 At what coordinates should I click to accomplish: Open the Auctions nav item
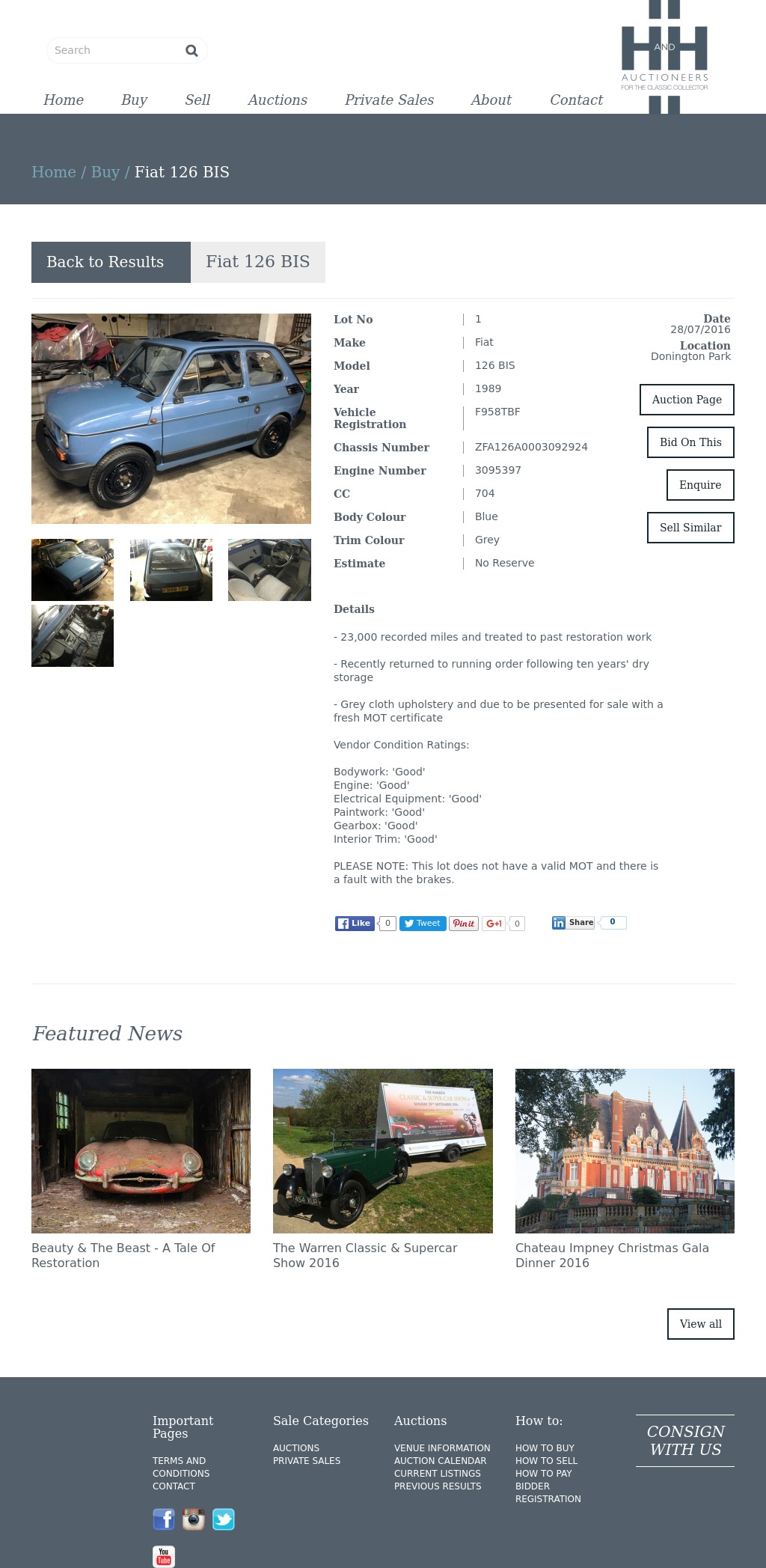pyautogui.click(x=278, y=100)
